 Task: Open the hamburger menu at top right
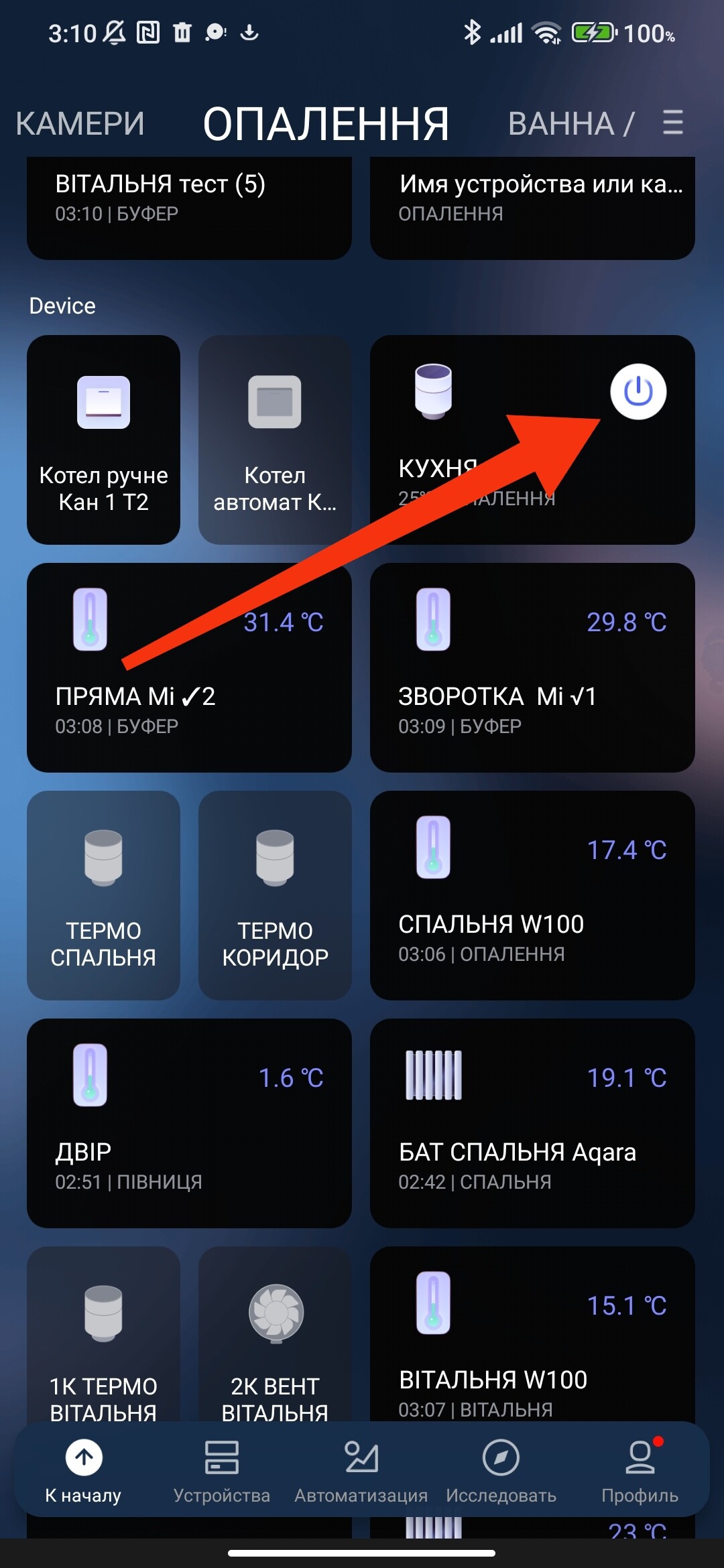[672, 123]
